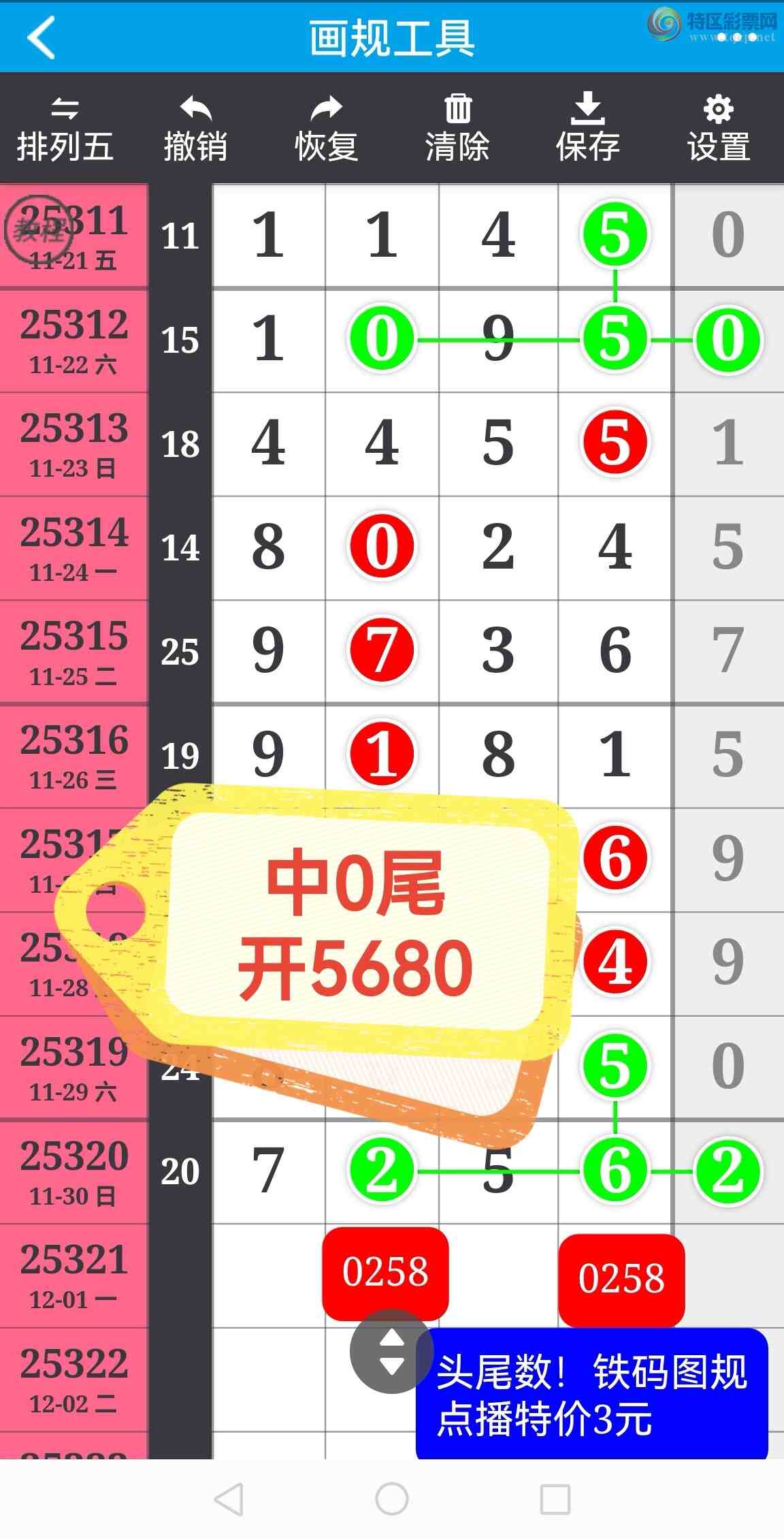The height and width of the screenshot is (1539, 784).
Task: Go back using the header arrow
Action: tap(42, 37)
